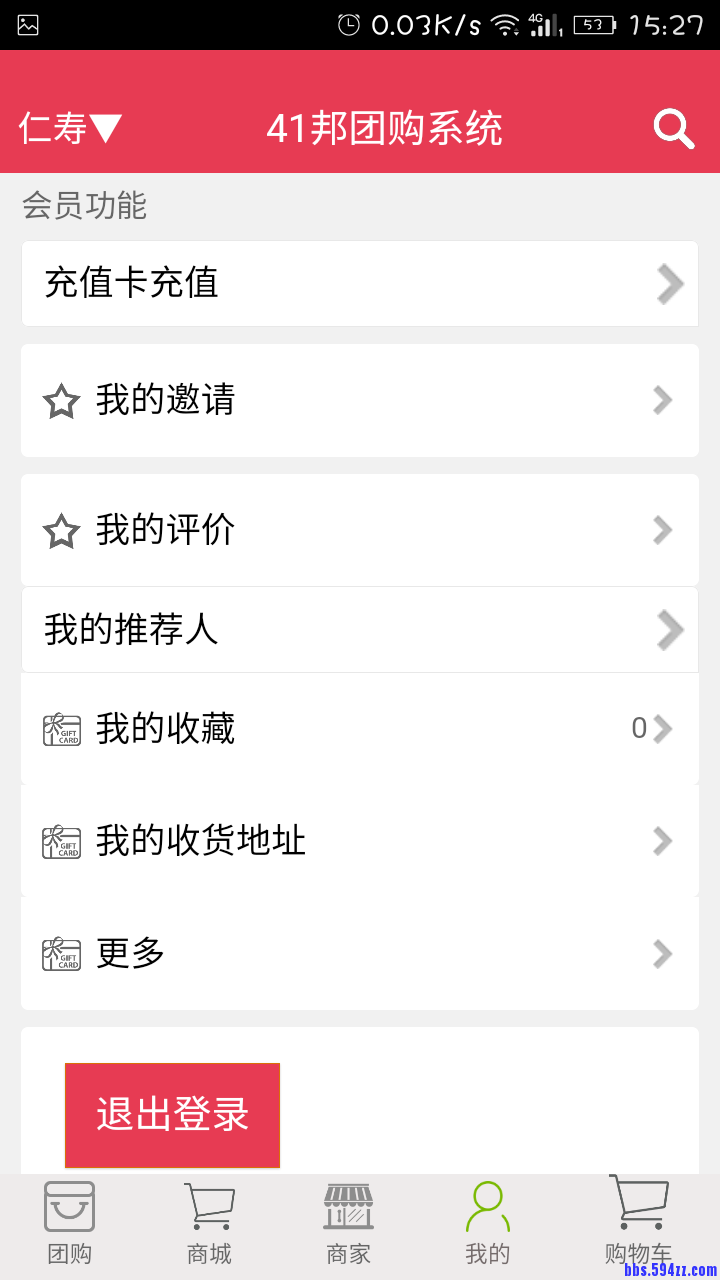Tap the star icon beside 我的评价
Viewport: 720px width, 1280px height.
(62, 530)
